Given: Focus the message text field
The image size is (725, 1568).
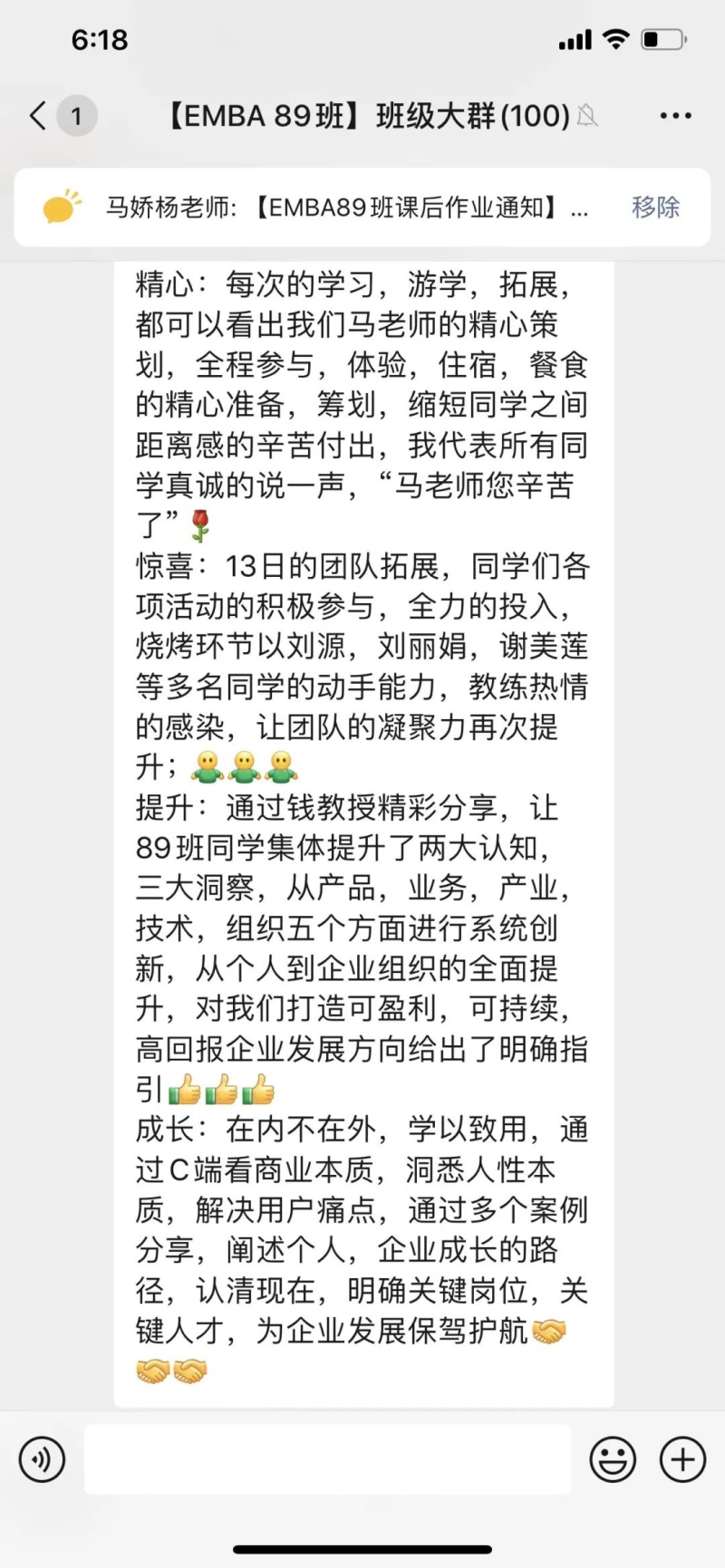Looking at the screenshot, I should pos(326,1460).
